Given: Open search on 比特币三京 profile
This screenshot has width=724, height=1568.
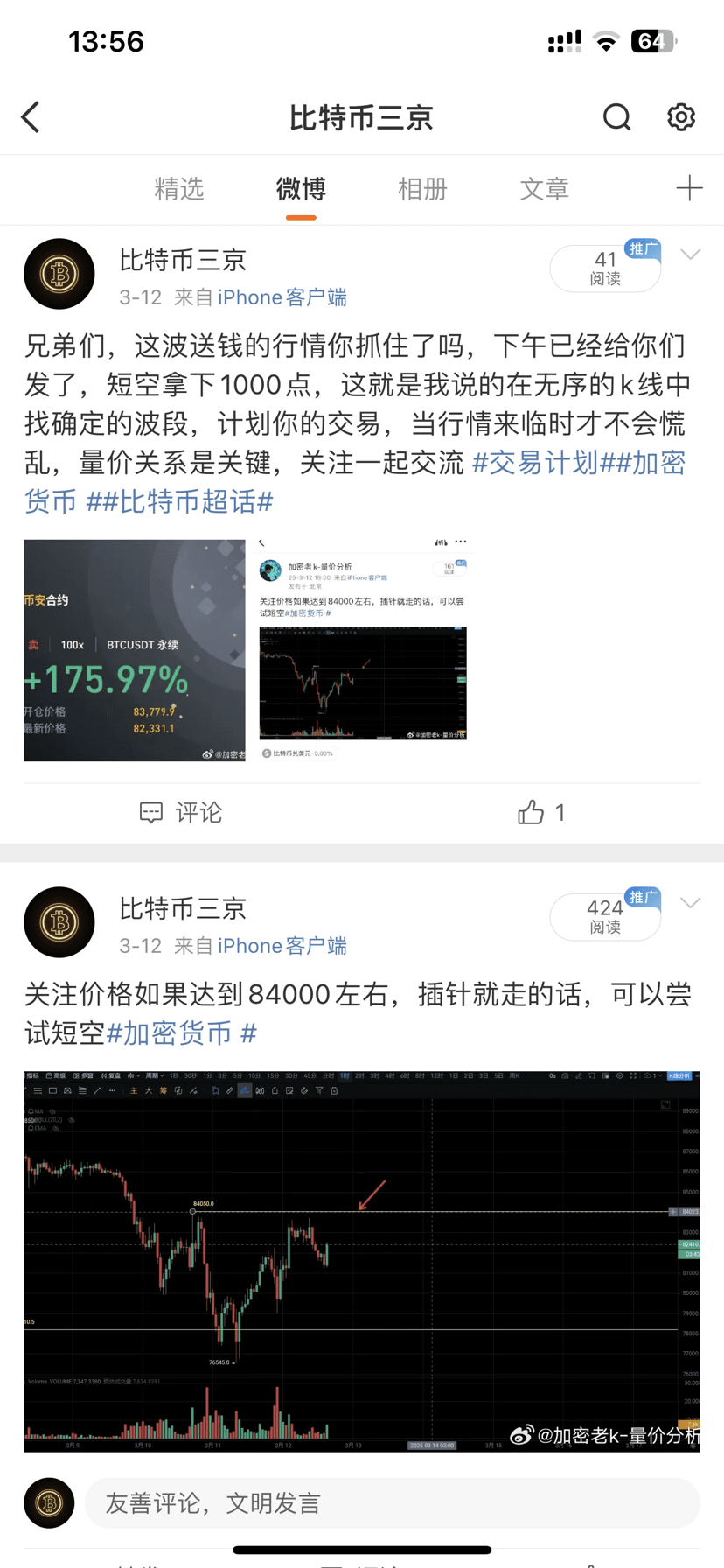Looking at the screenshot, I should click(x=616, y=117).
